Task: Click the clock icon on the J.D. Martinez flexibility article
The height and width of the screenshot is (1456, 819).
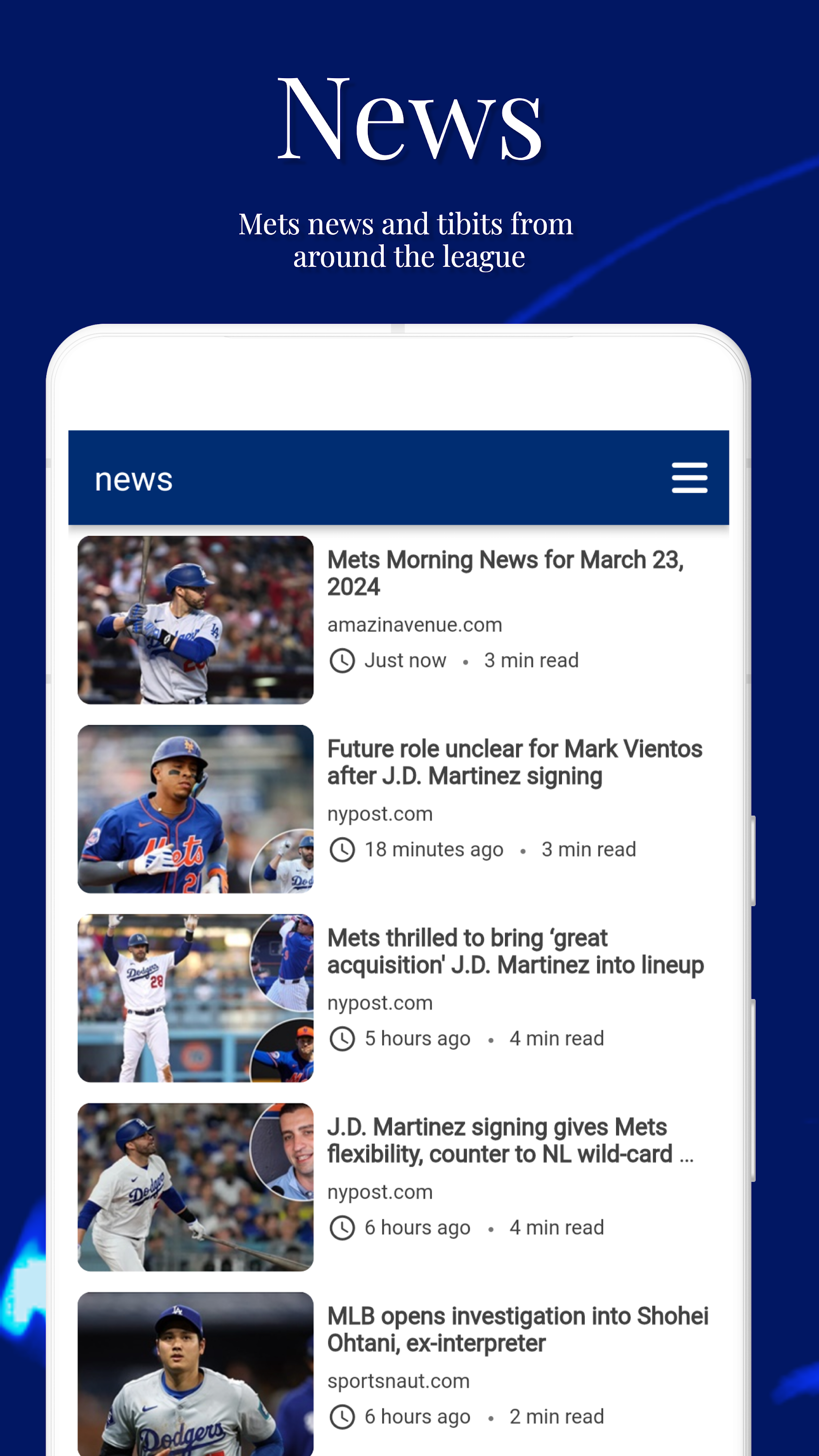Action: 343,1227
